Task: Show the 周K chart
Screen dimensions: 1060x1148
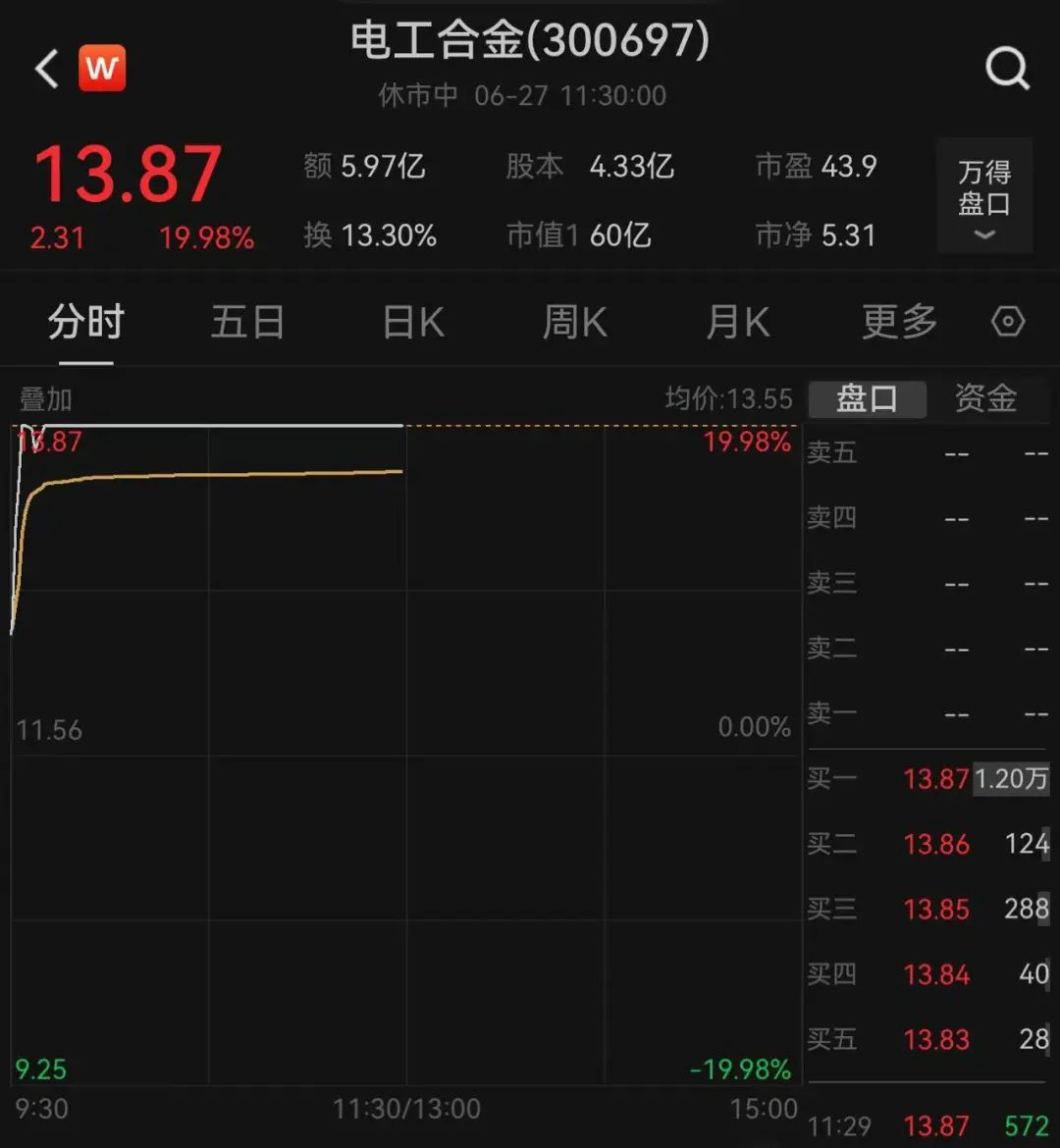Action: 575,322
